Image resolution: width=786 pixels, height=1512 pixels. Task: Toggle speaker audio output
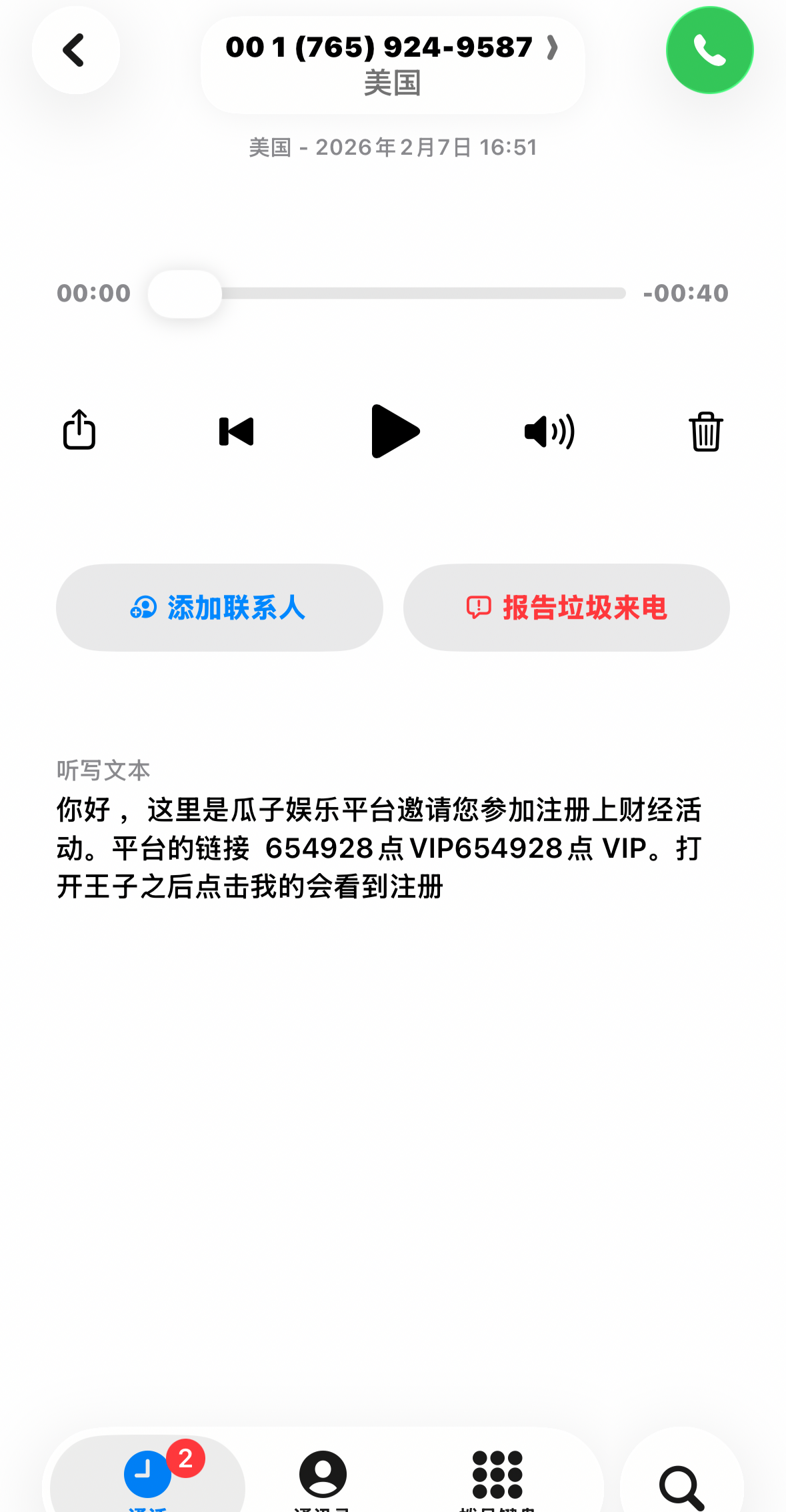[x=549, y=431]
